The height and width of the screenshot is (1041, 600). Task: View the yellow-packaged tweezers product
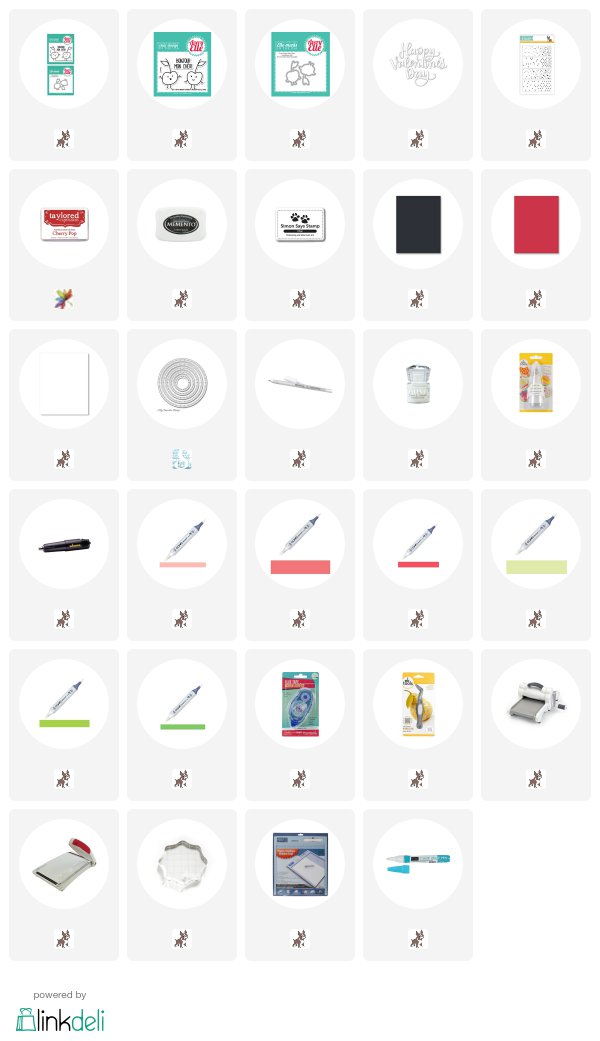click(417, 704)
